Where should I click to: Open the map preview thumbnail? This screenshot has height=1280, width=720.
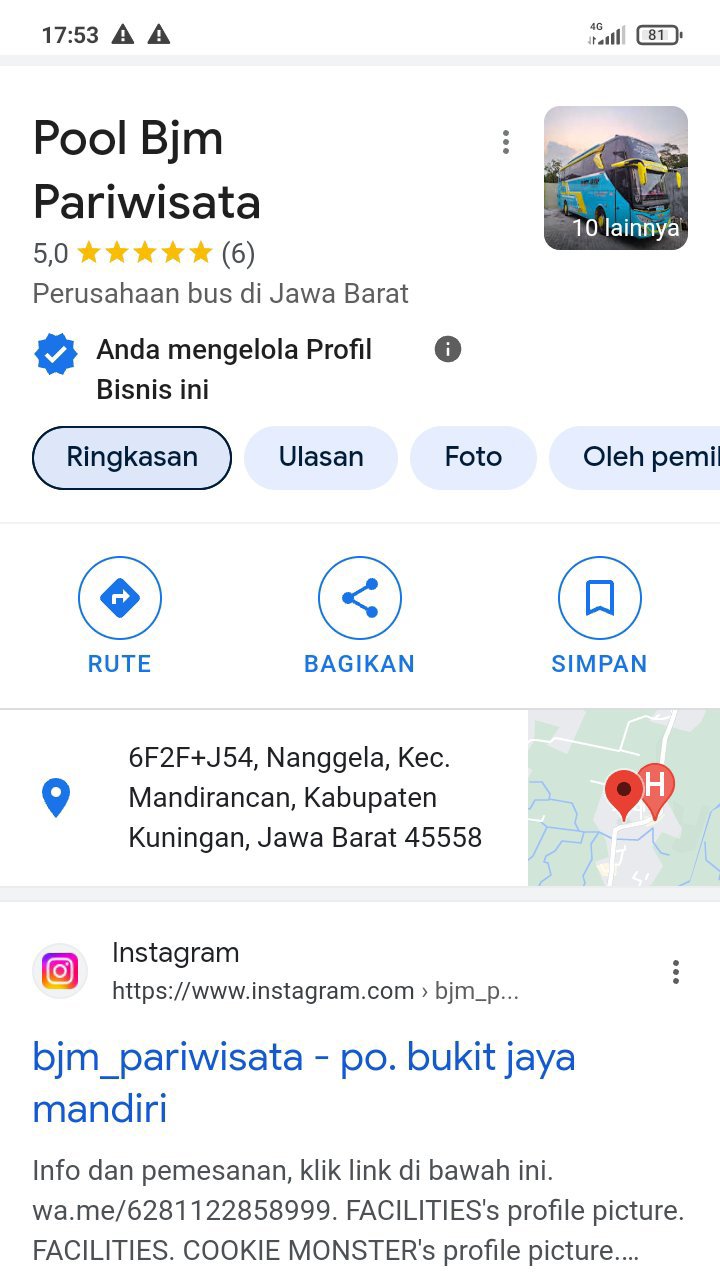623,798
